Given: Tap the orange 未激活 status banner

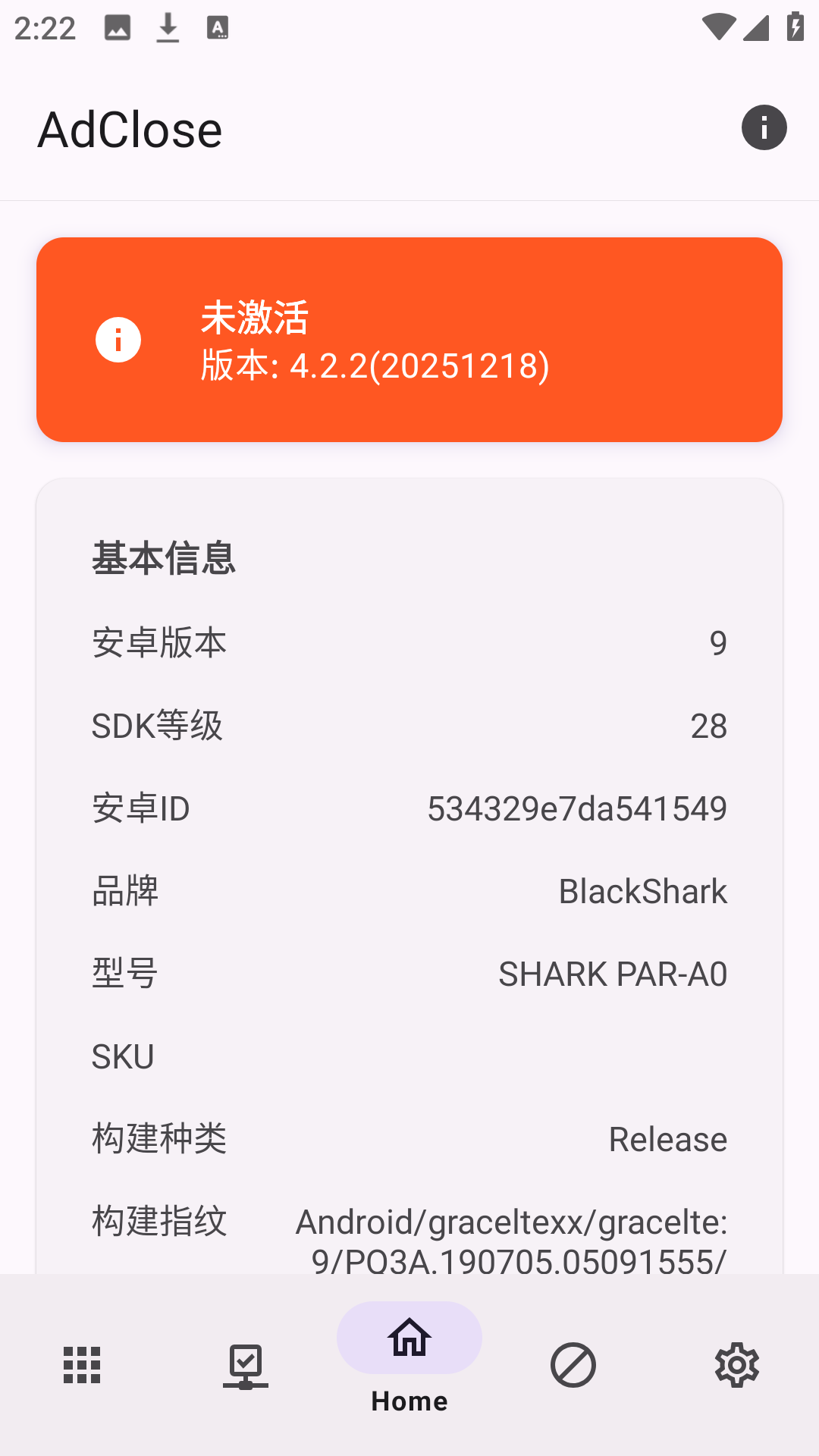Looking at the screenshot, I should point(409,339).
